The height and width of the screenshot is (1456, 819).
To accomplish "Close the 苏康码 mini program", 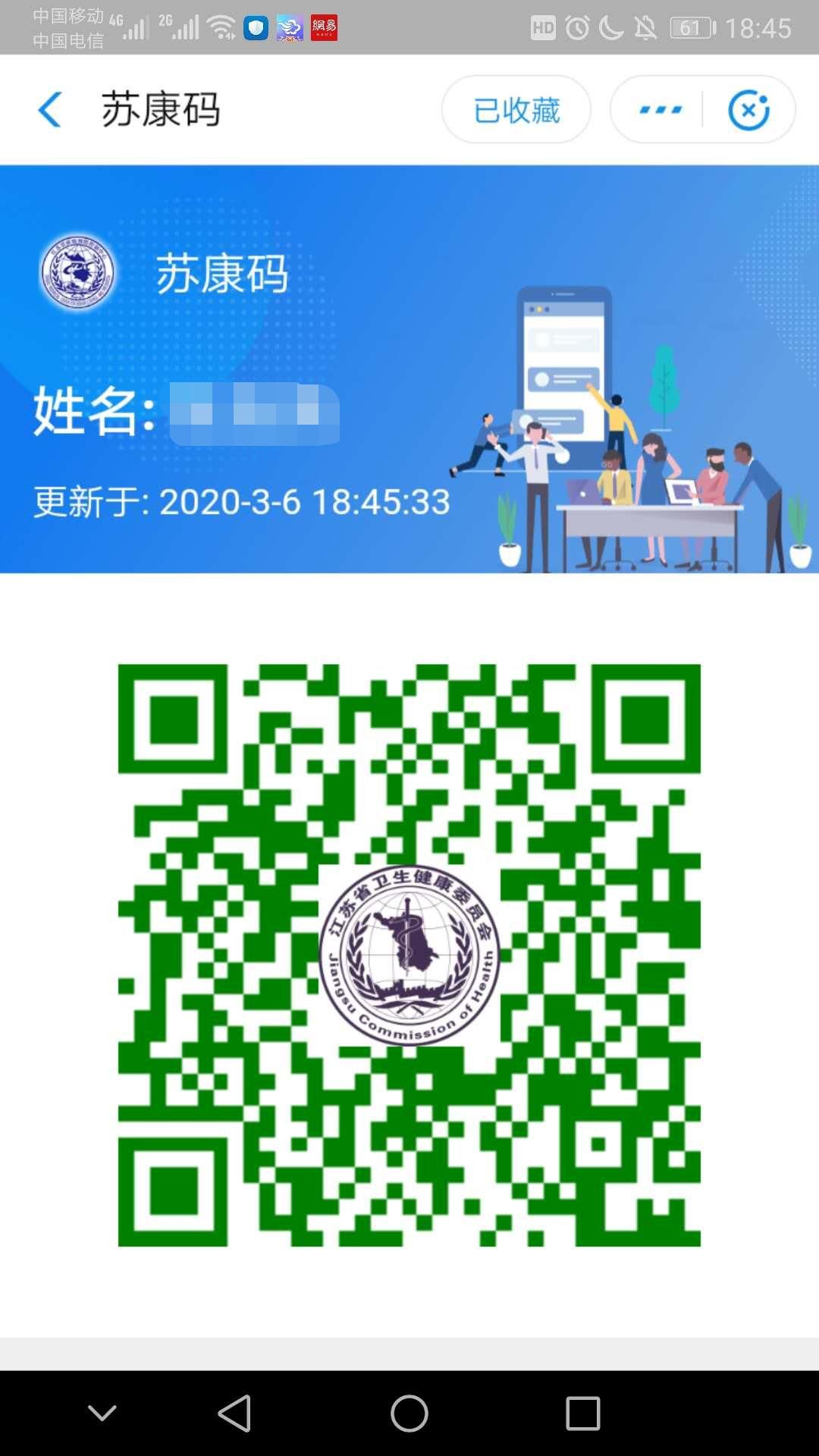I will [x=748, y=110].
